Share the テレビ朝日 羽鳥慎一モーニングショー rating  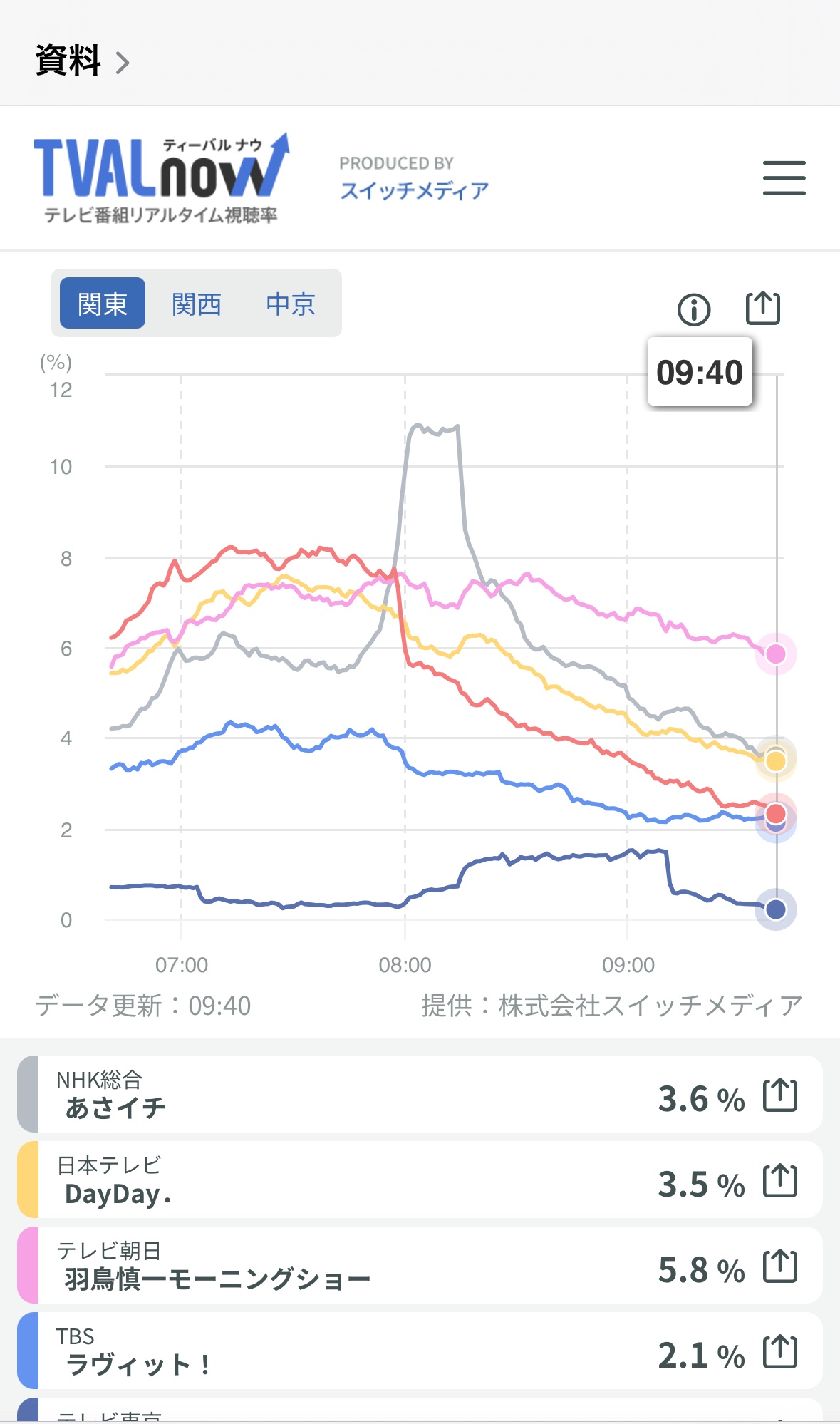[x=779, y=1266]
